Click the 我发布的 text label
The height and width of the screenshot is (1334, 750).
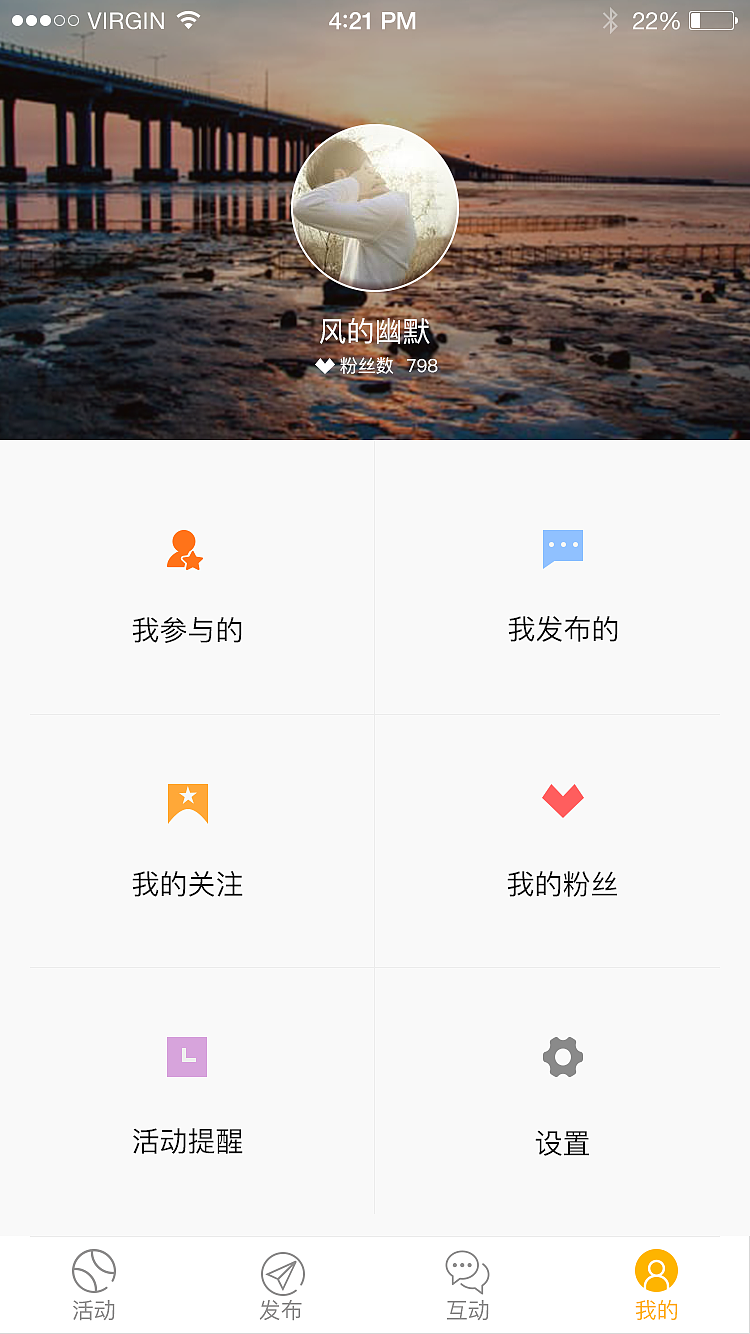pyautogui.click(x=562, y=630)
